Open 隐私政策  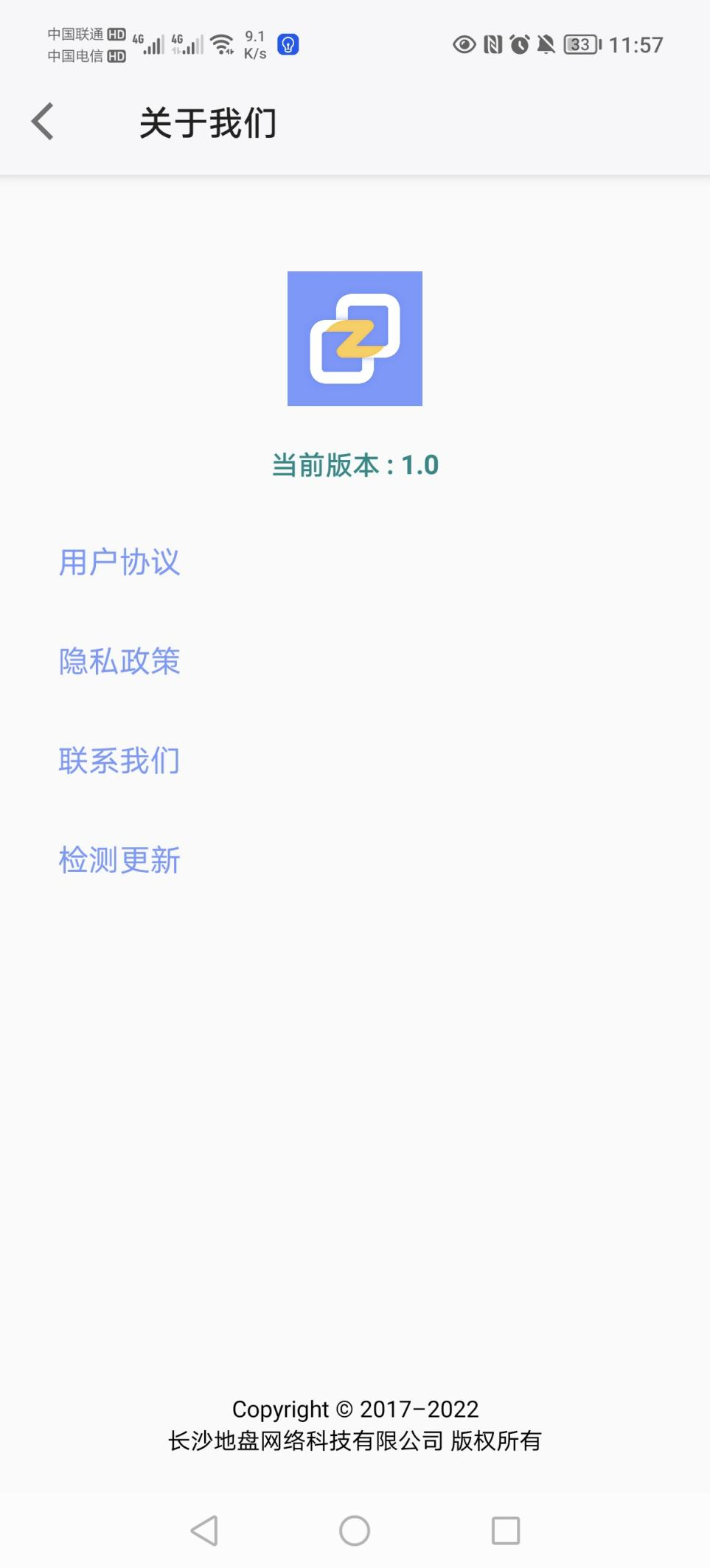coord(119,661)
